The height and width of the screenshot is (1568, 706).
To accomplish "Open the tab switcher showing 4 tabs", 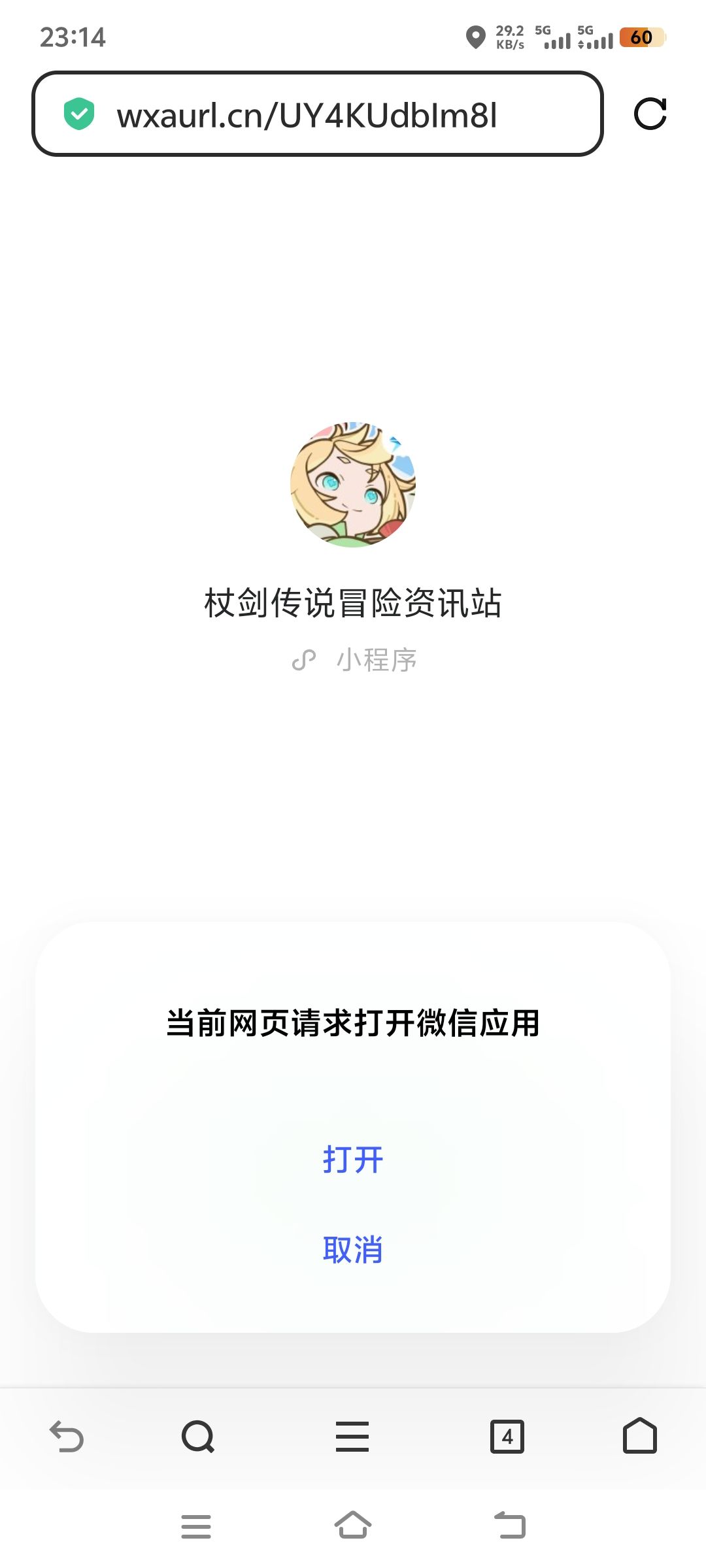I will 509,1436.
